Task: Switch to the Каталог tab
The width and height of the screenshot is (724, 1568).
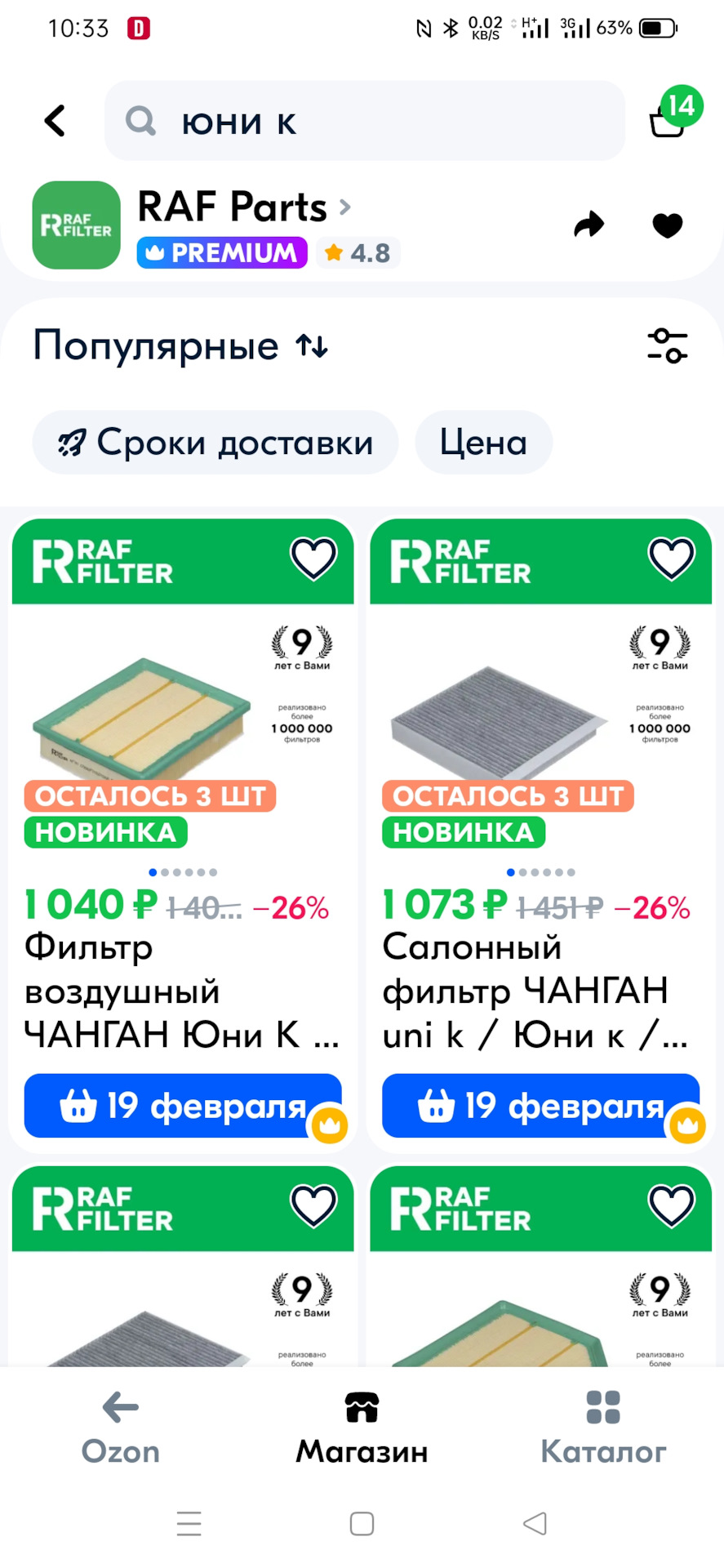Action: point(603,1428)
